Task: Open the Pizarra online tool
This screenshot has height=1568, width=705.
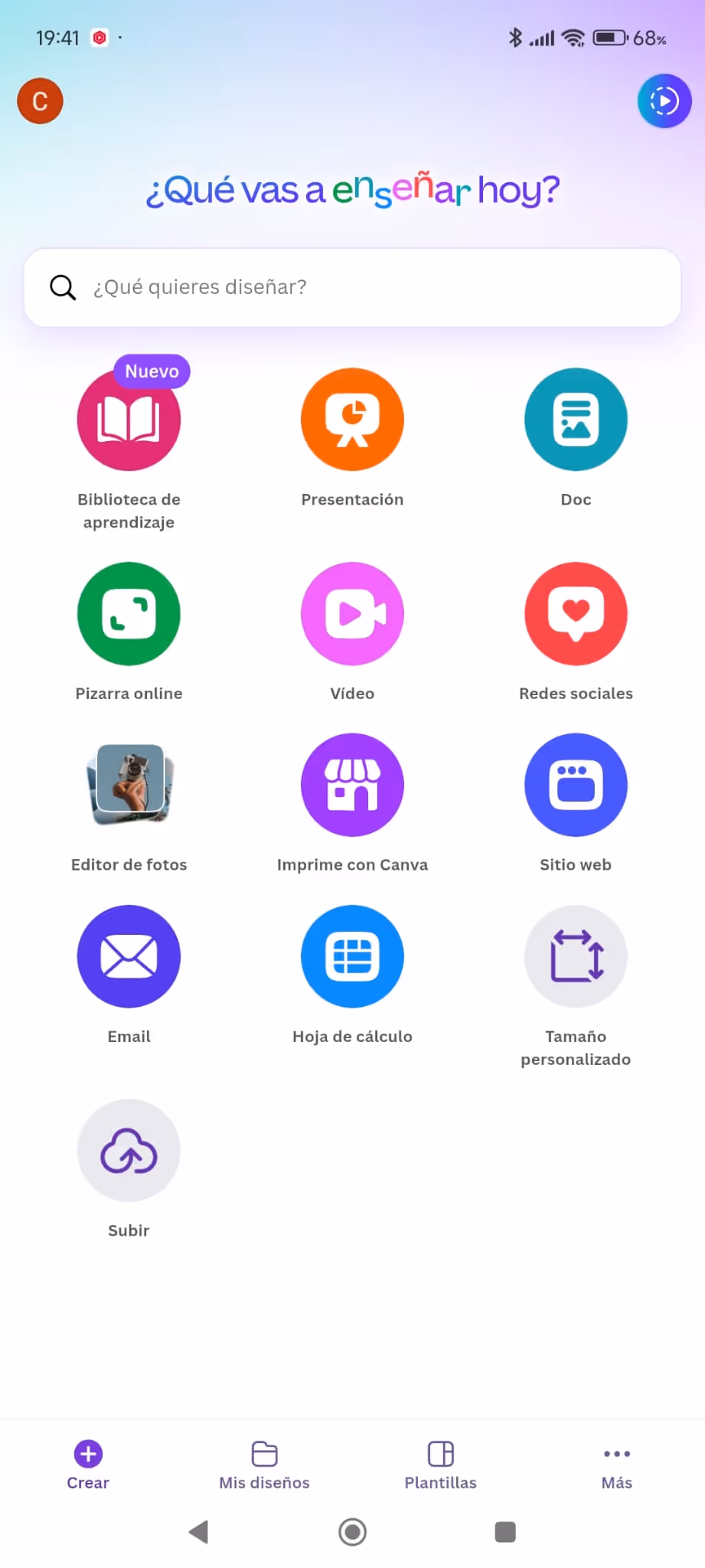Action: [129, 613]
